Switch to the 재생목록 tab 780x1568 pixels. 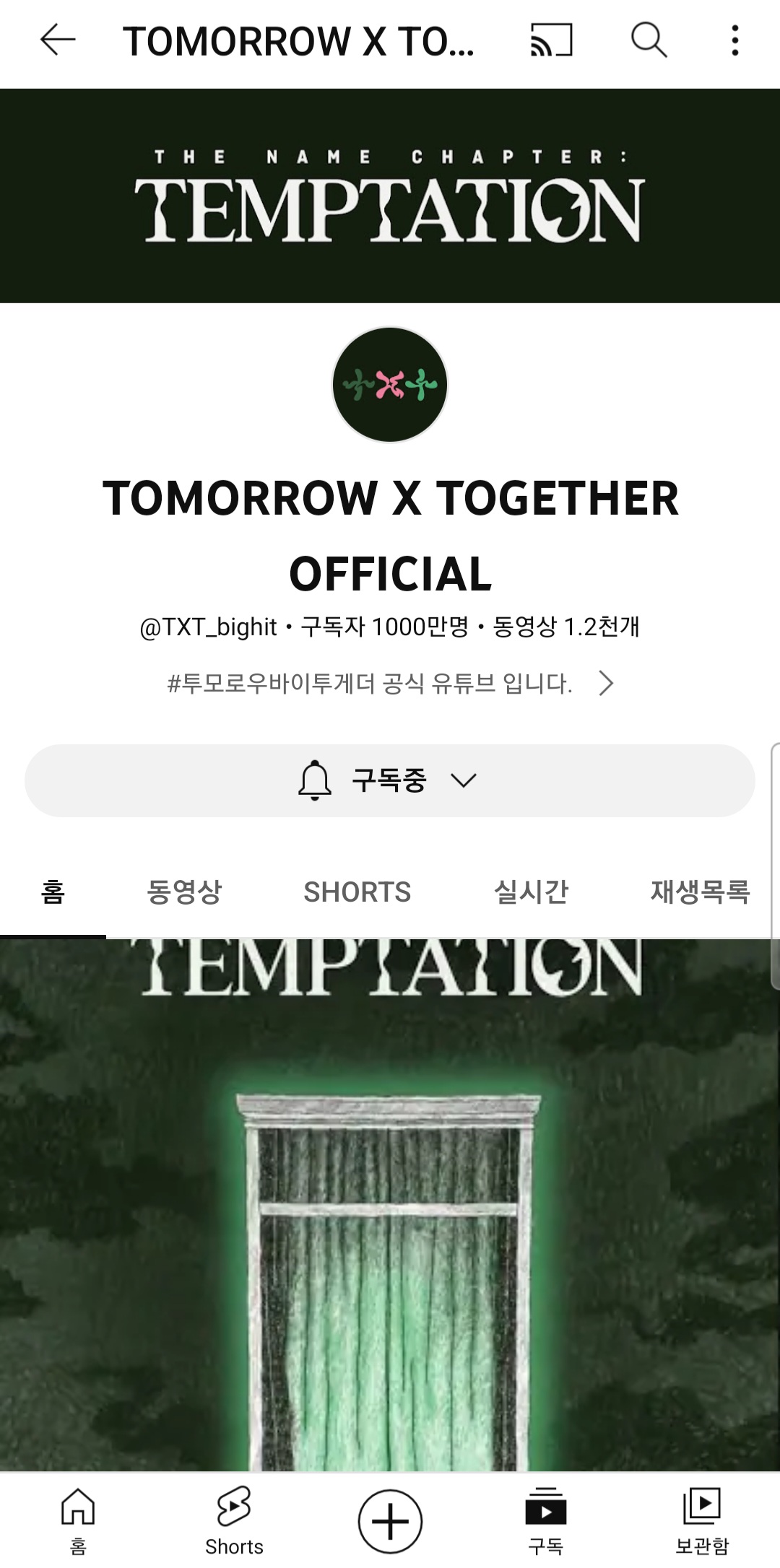click(x=700, y=892)
